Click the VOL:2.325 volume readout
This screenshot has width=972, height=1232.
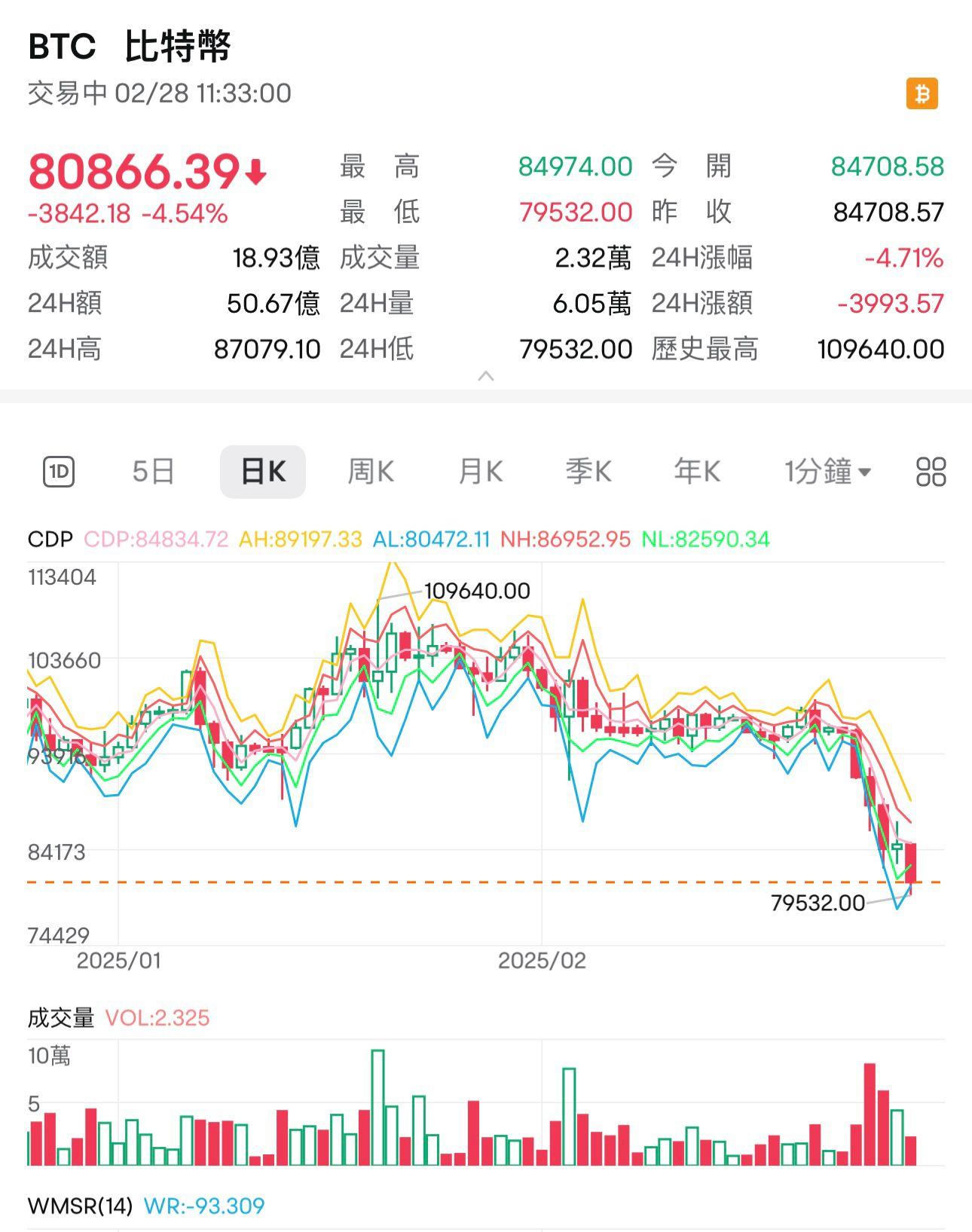pyautogui.click(x=158, y=1016)
